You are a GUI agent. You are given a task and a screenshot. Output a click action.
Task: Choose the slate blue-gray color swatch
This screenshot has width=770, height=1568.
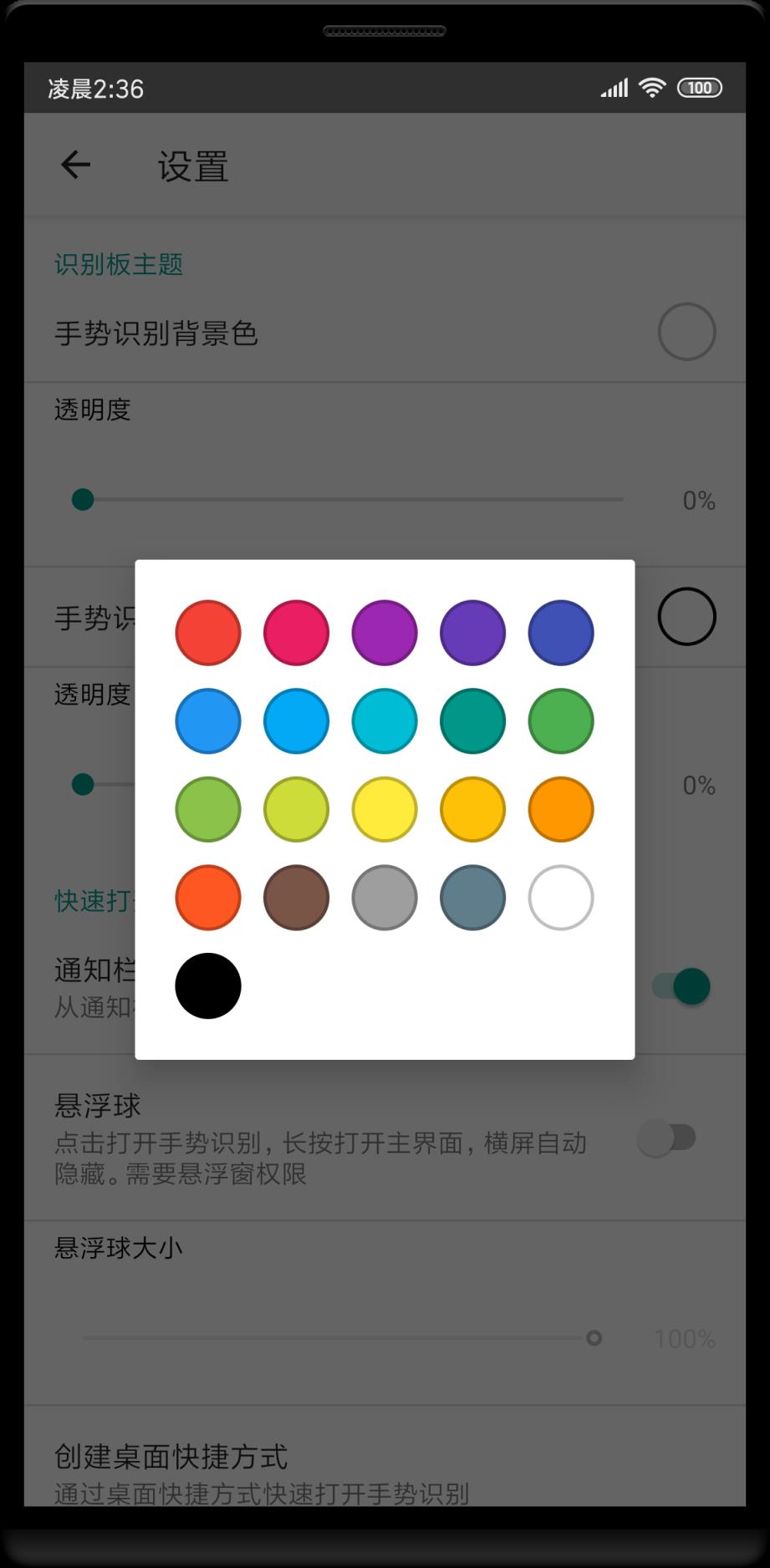(471, 898)
